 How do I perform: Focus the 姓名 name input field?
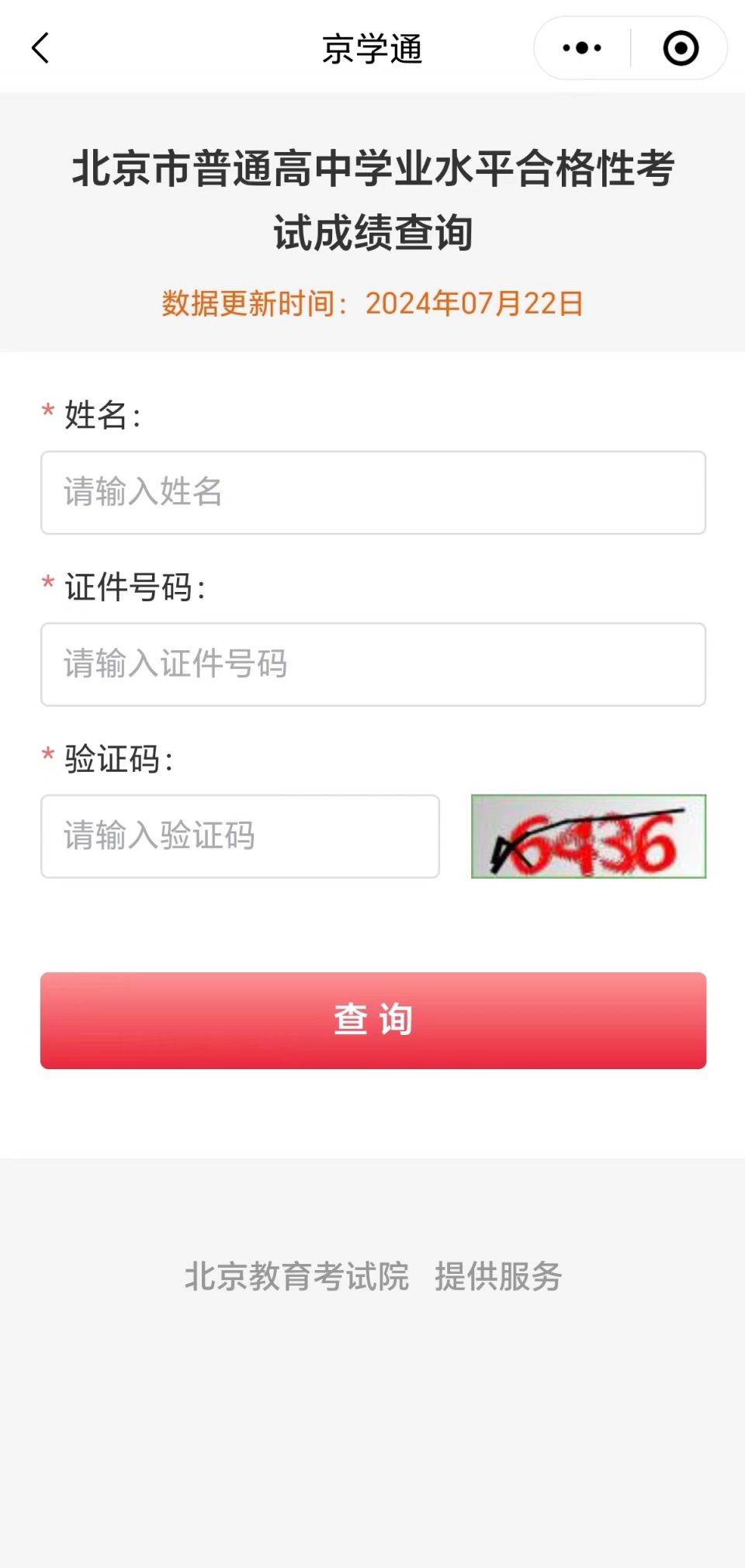[372, 493]
